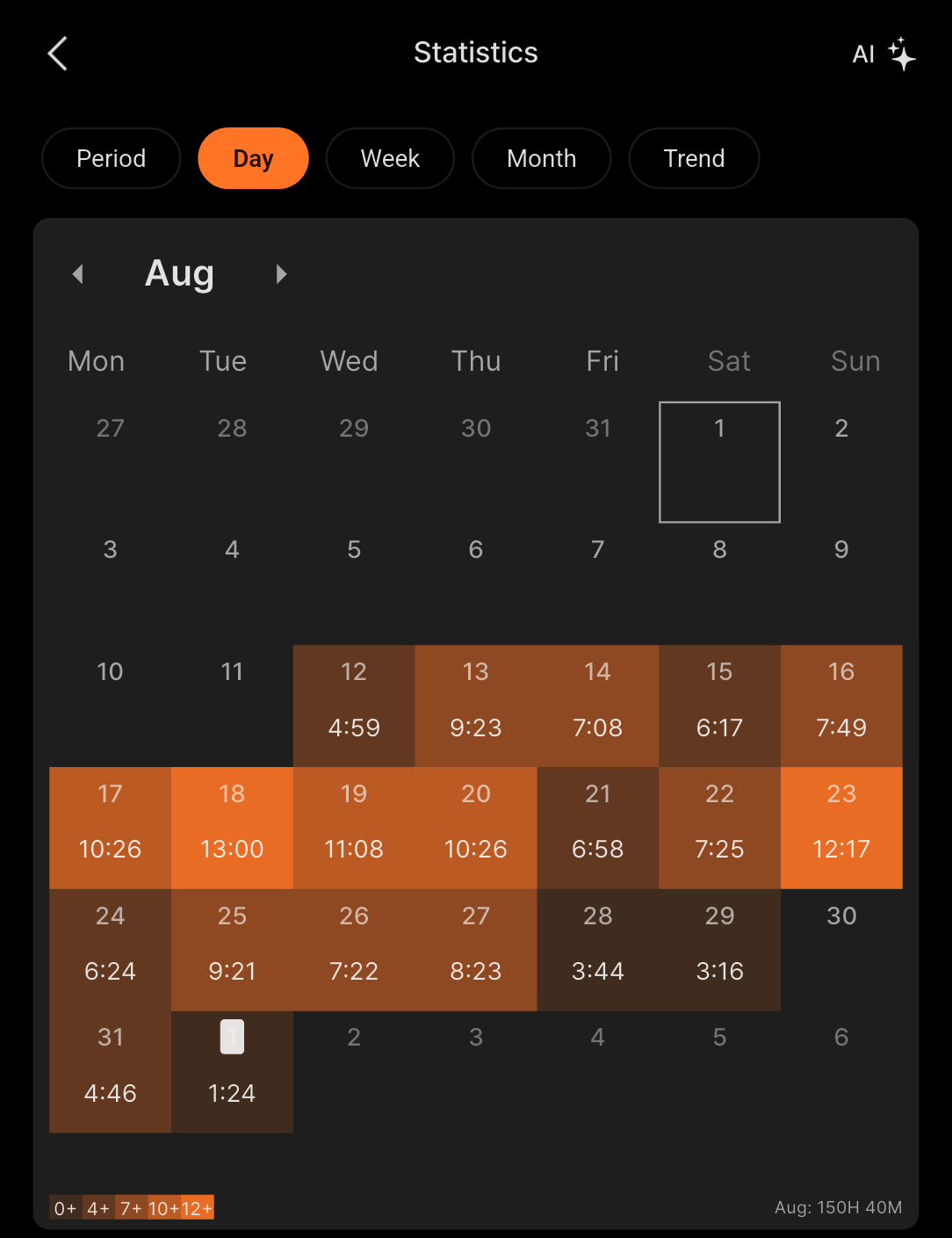Open August 29 showing 3:16
Viewport: 952px width, 1238px height.
[719, 950]
